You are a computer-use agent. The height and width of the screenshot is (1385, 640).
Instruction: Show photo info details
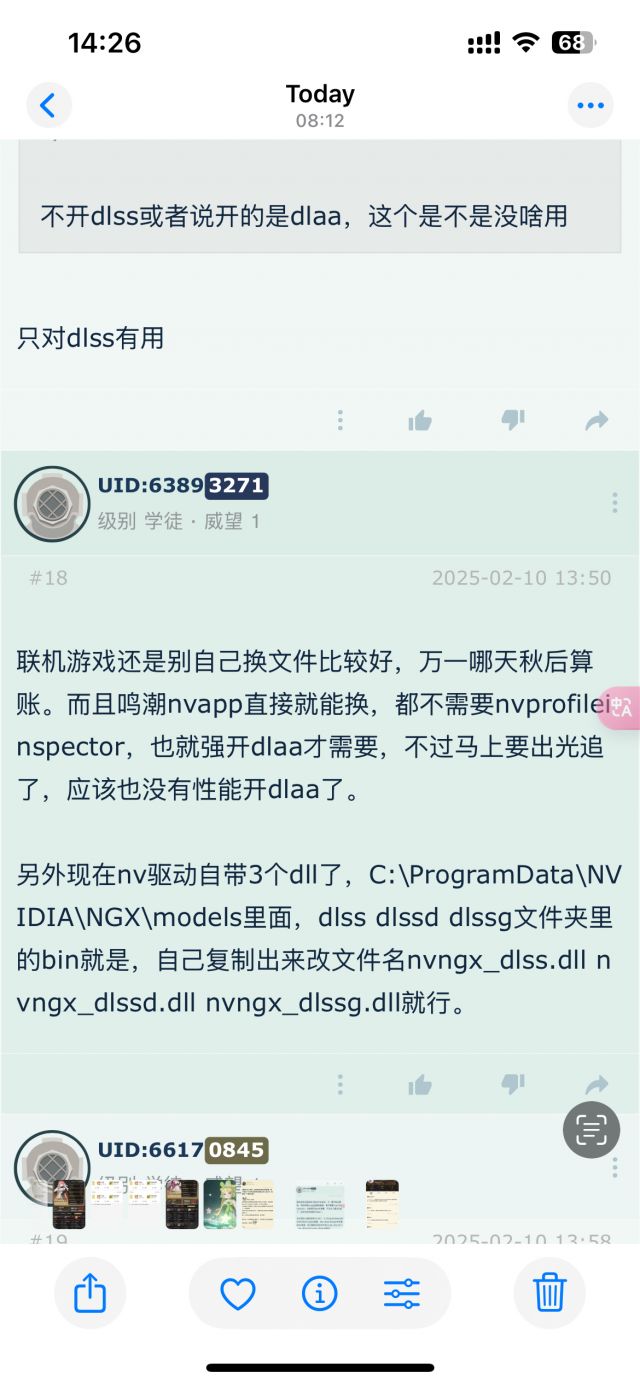pos(319,1294)
